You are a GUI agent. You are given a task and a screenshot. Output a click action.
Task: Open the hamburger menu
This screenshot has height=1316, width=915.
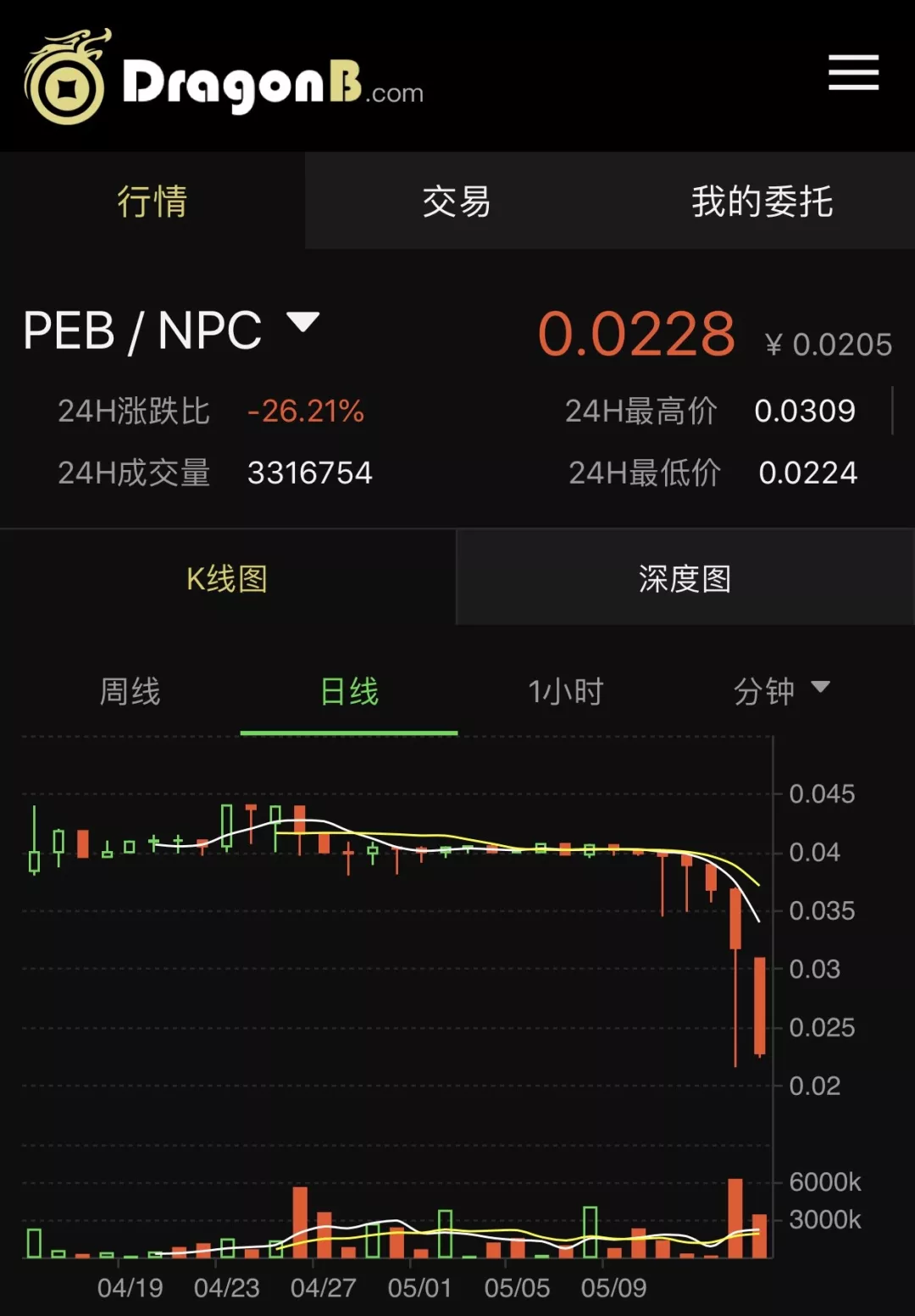pos(853,73)
